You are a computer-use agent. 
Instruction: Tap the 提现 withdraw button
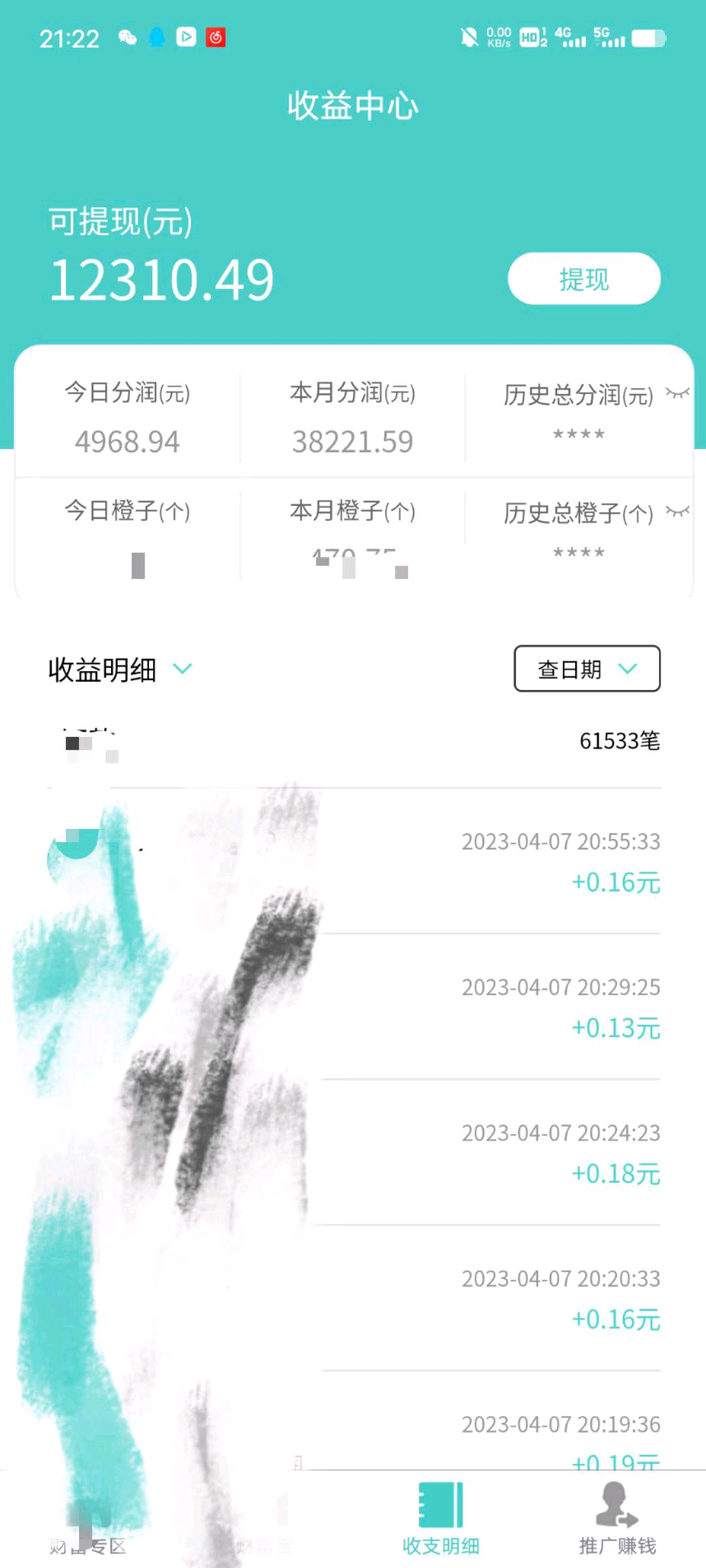584,279
